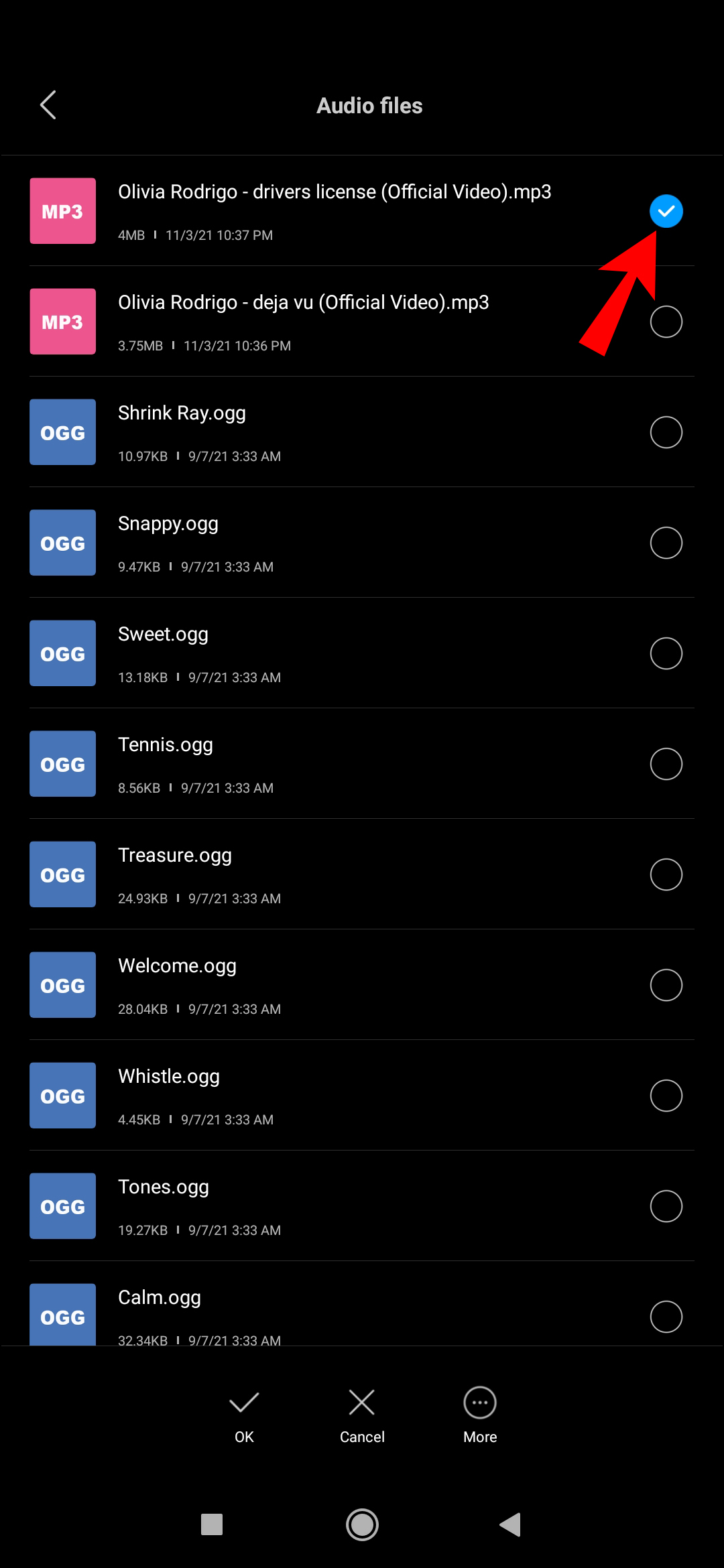Select the Calm.ogg checkbox
Image resolution: width=724 pixels, height=1568 pixels.
coord(666,1317)
